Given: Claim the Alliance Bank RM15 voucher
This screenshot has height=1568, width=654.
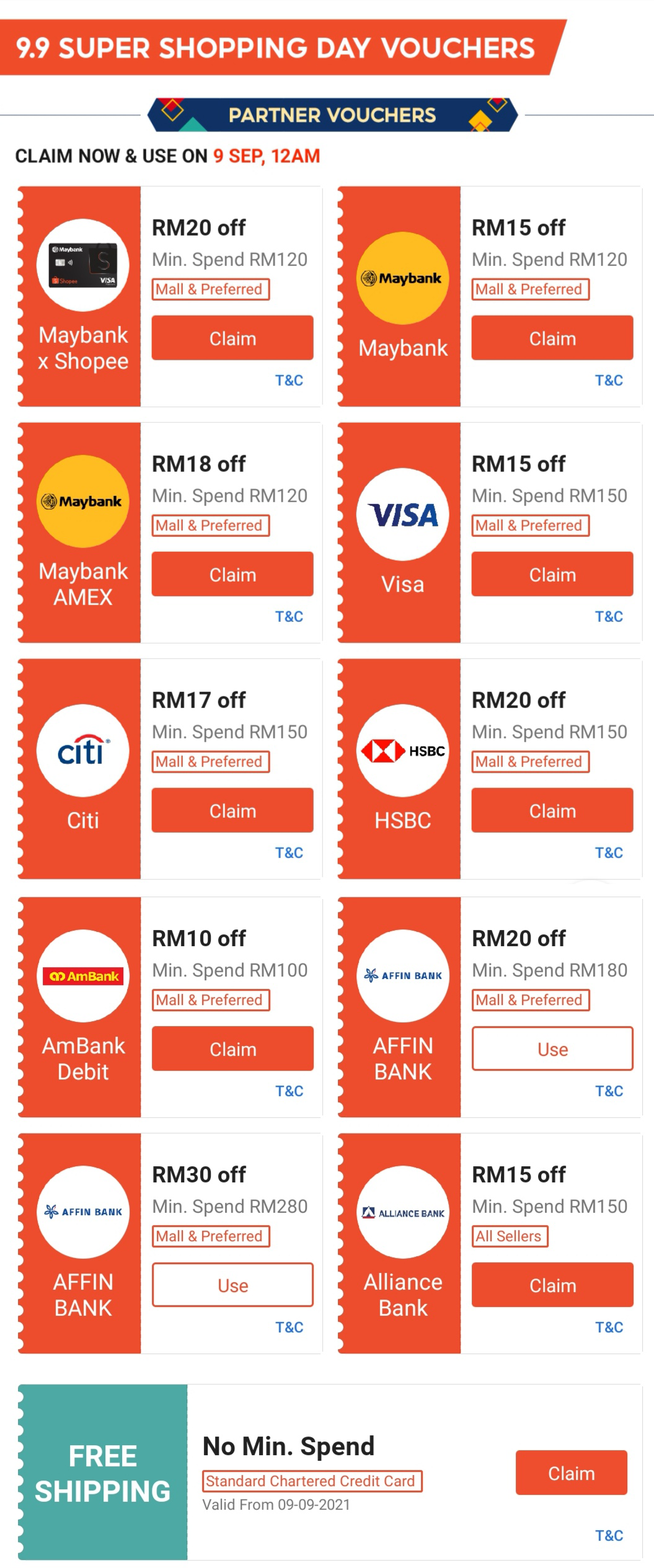Looking at the screenshot, I should point(552,1285).
